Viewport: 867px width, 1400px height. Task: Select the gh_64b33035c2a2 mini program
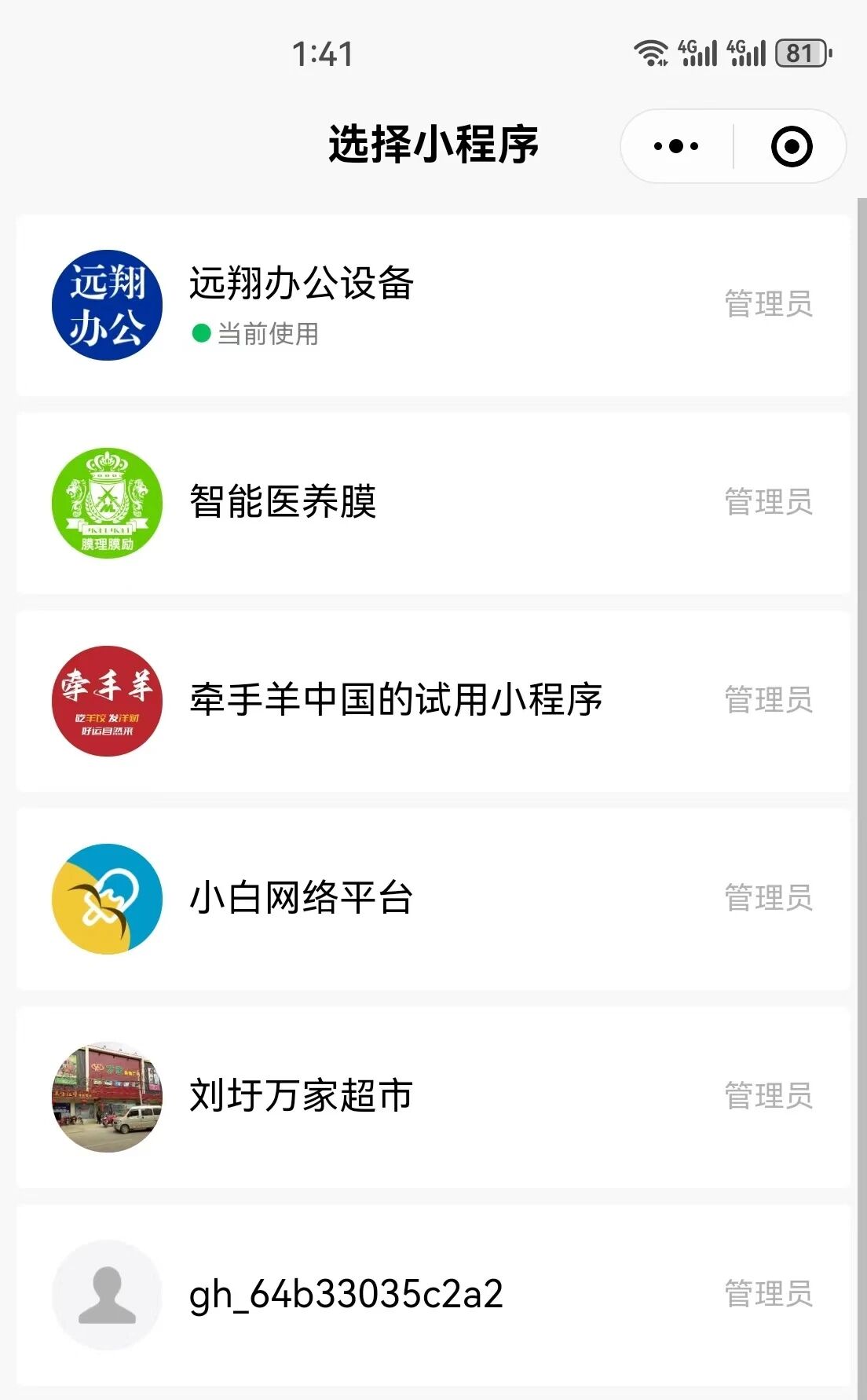coord(432,1295)
